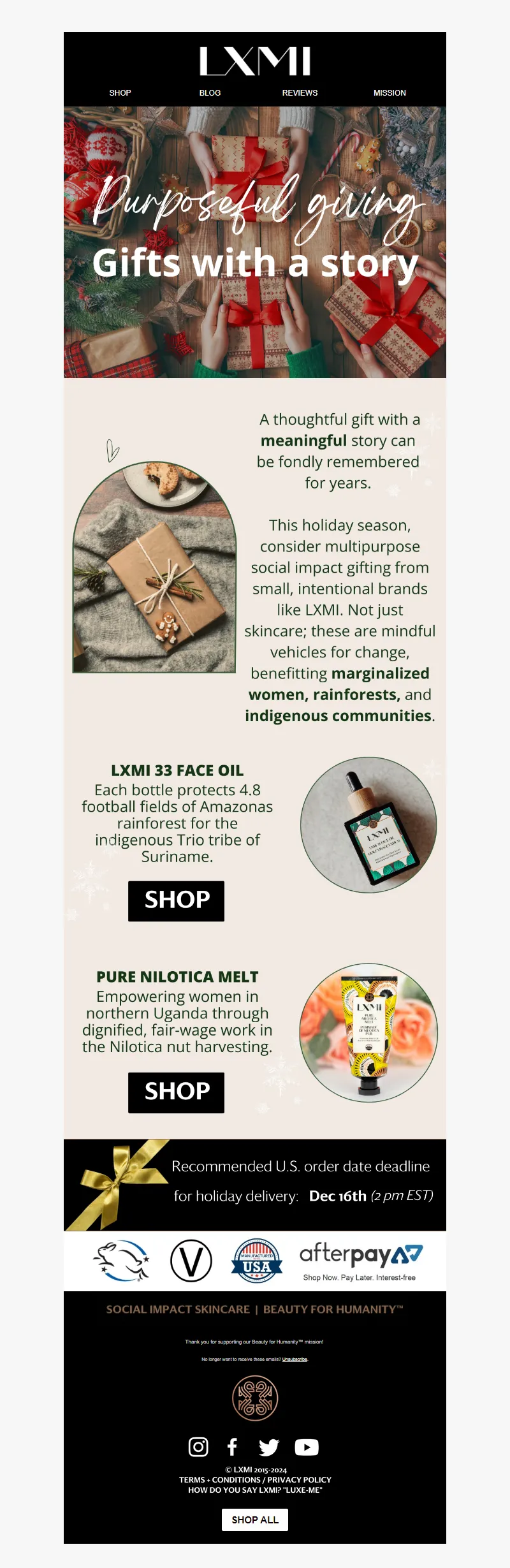Open LXMI's Instagram page
Image resolution: width=510 pixels, height=1568 pixels.
click(x=198, y=1447)
